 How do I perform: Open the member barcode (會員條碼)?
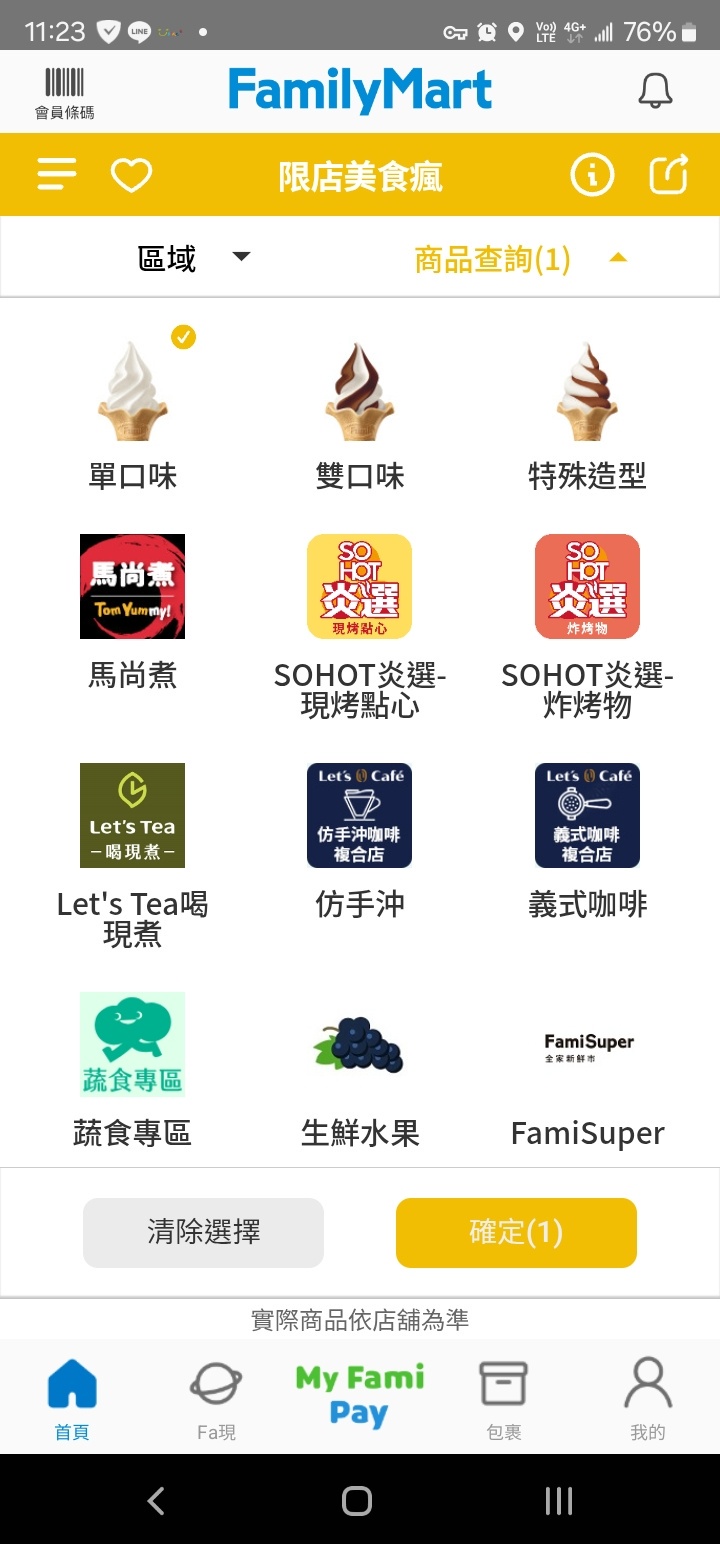click(x=64, y=93)
